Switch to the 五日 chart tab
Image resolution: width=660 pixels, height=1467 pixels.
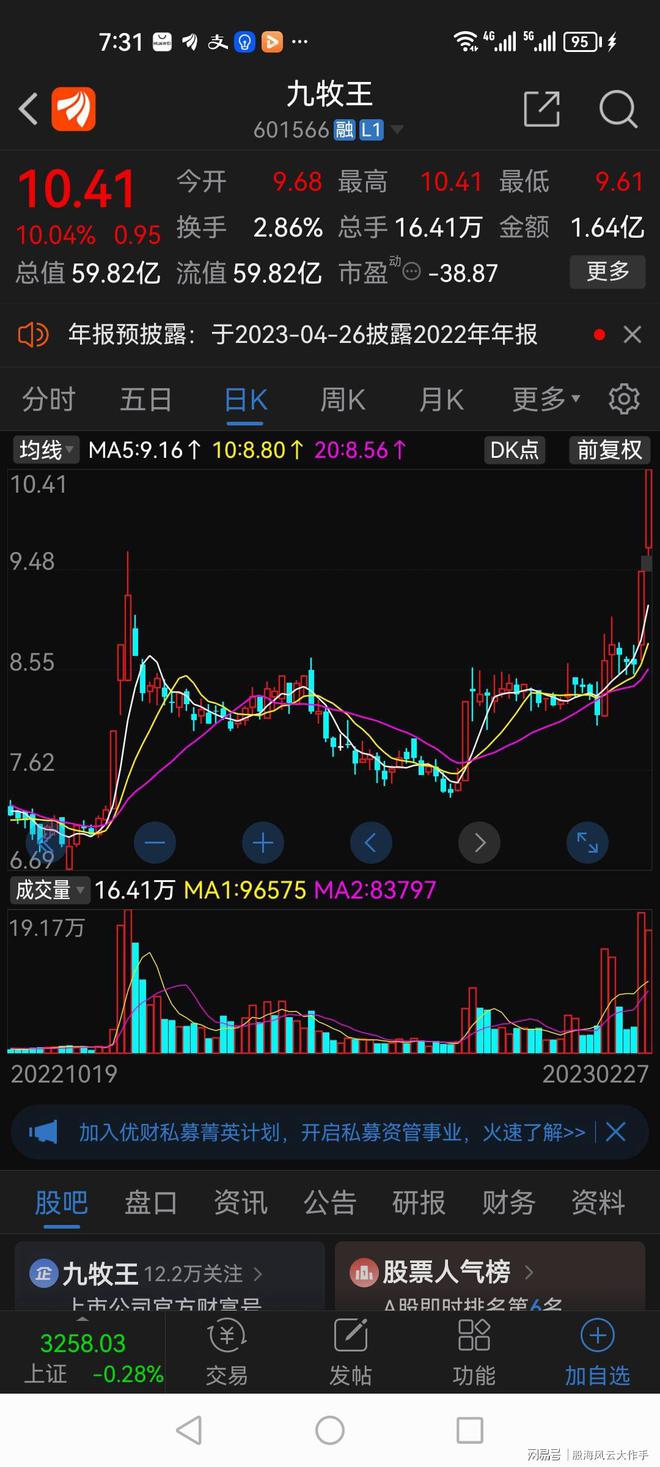click(146, 400)
